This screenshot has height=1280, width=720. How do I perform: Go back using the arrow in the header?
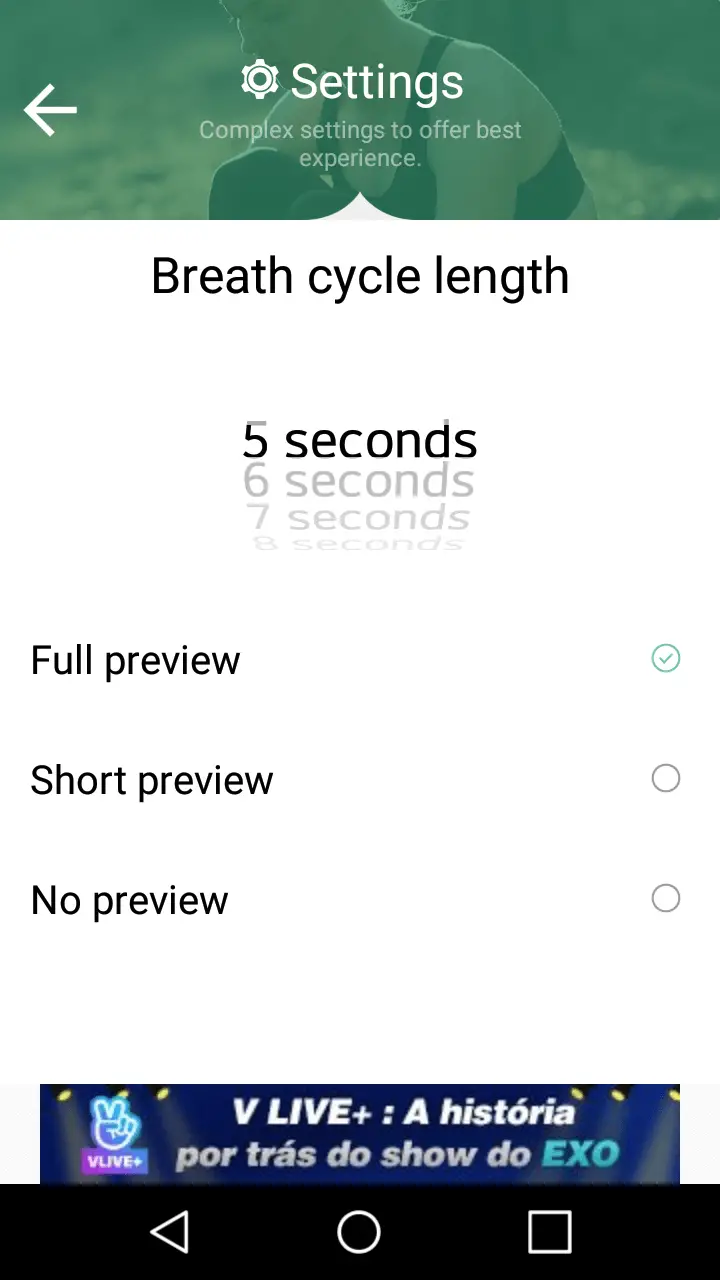(x=50, y=110)
